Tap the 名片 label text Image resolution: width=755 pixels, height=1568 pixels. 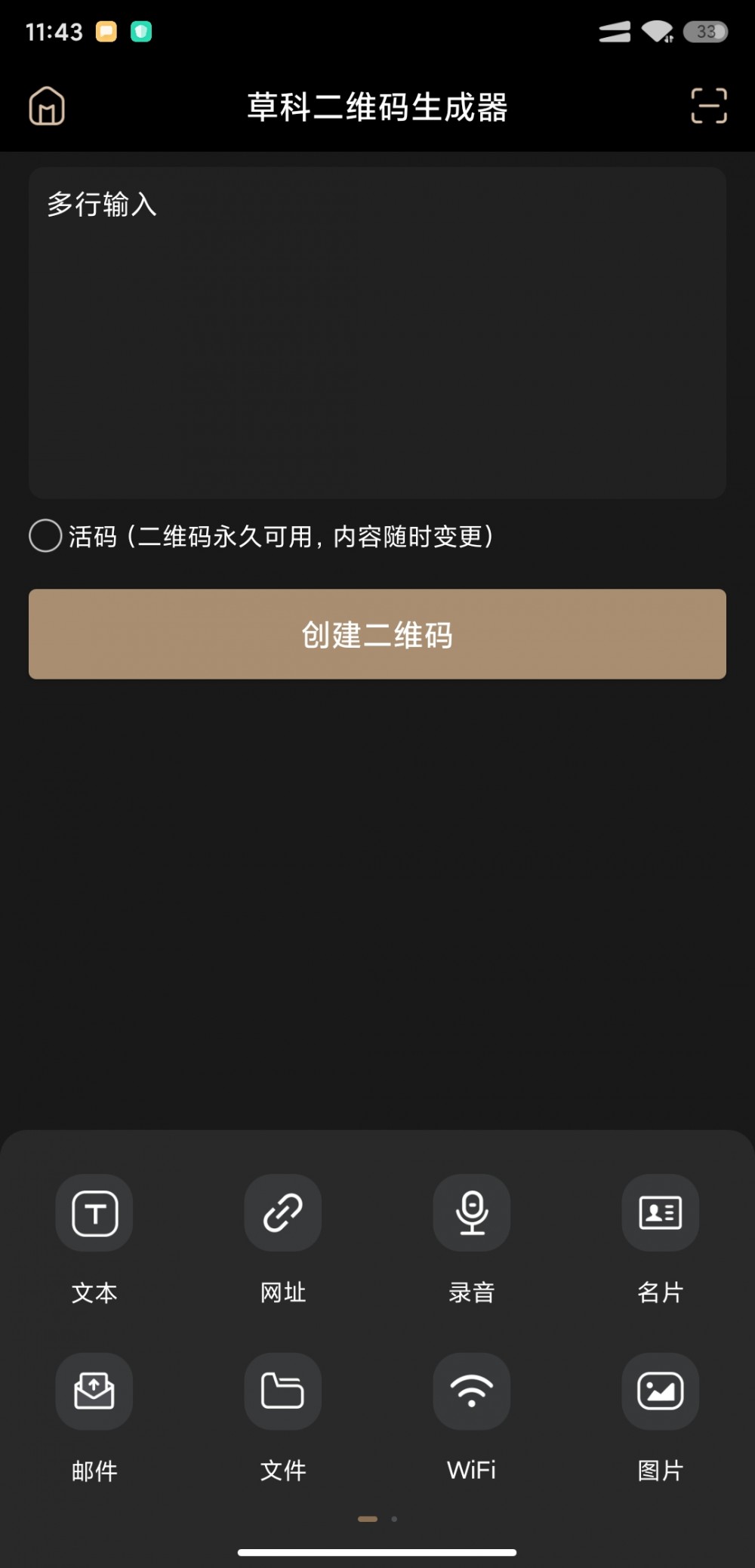click(660, 1292)
